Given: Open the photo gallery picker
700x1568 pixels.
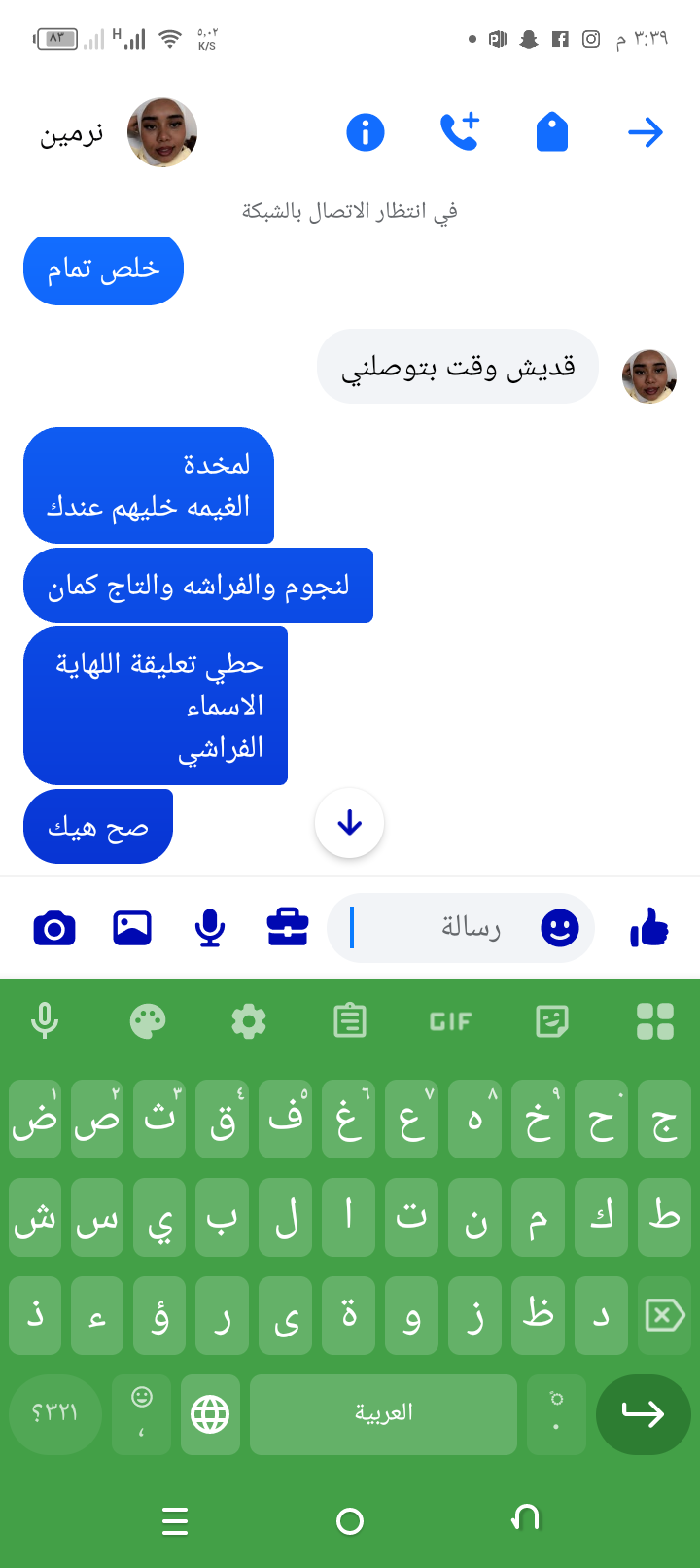Looking at the screenshot, I should [132, 928].
